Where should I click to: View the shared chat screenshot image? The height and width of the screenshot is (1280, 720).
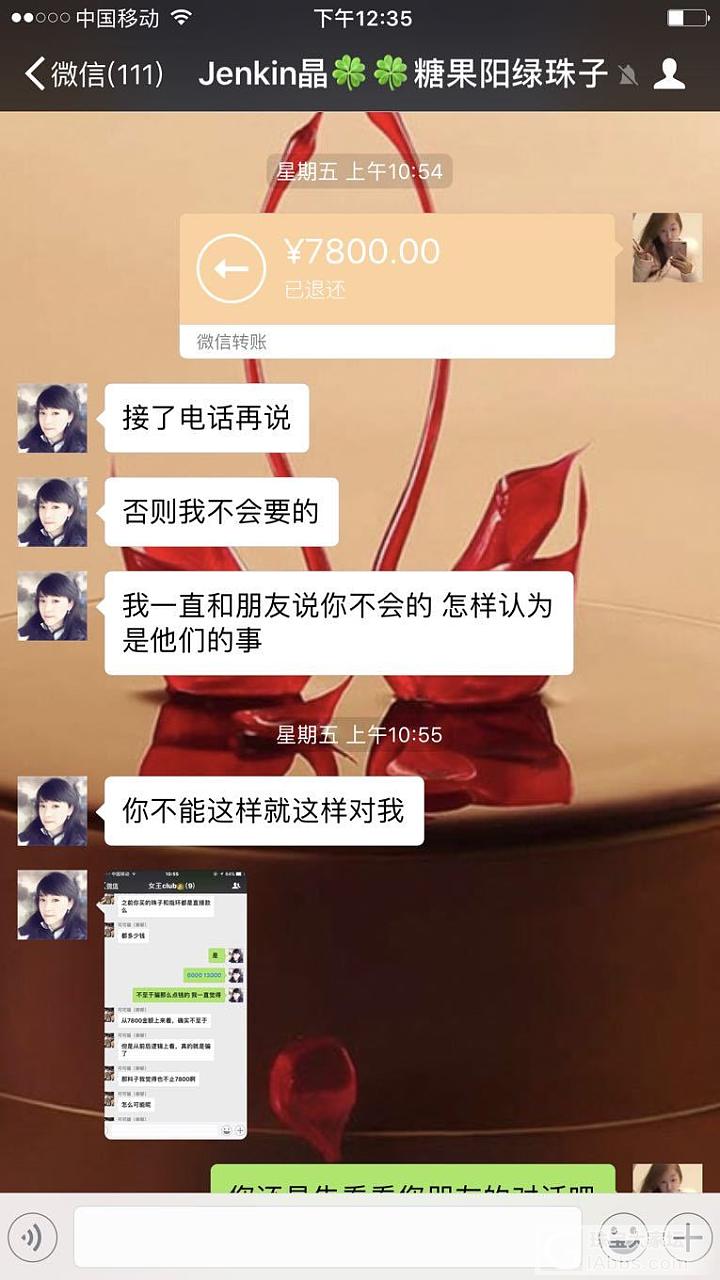click(x=176, y=1004)
